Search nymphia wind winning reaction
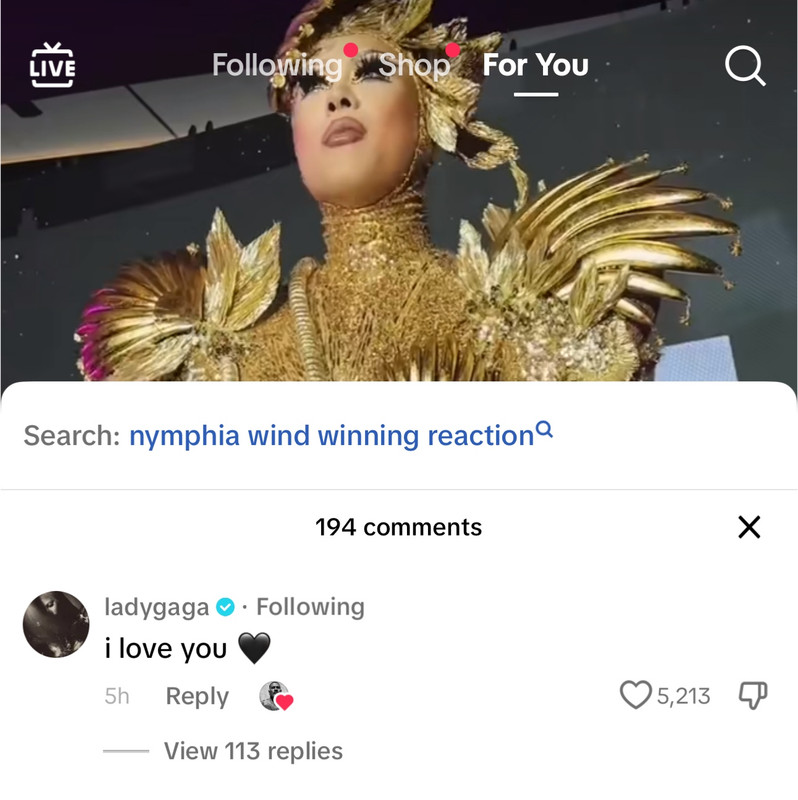Screen dimensions: 798x800 [x=331, y=436]
